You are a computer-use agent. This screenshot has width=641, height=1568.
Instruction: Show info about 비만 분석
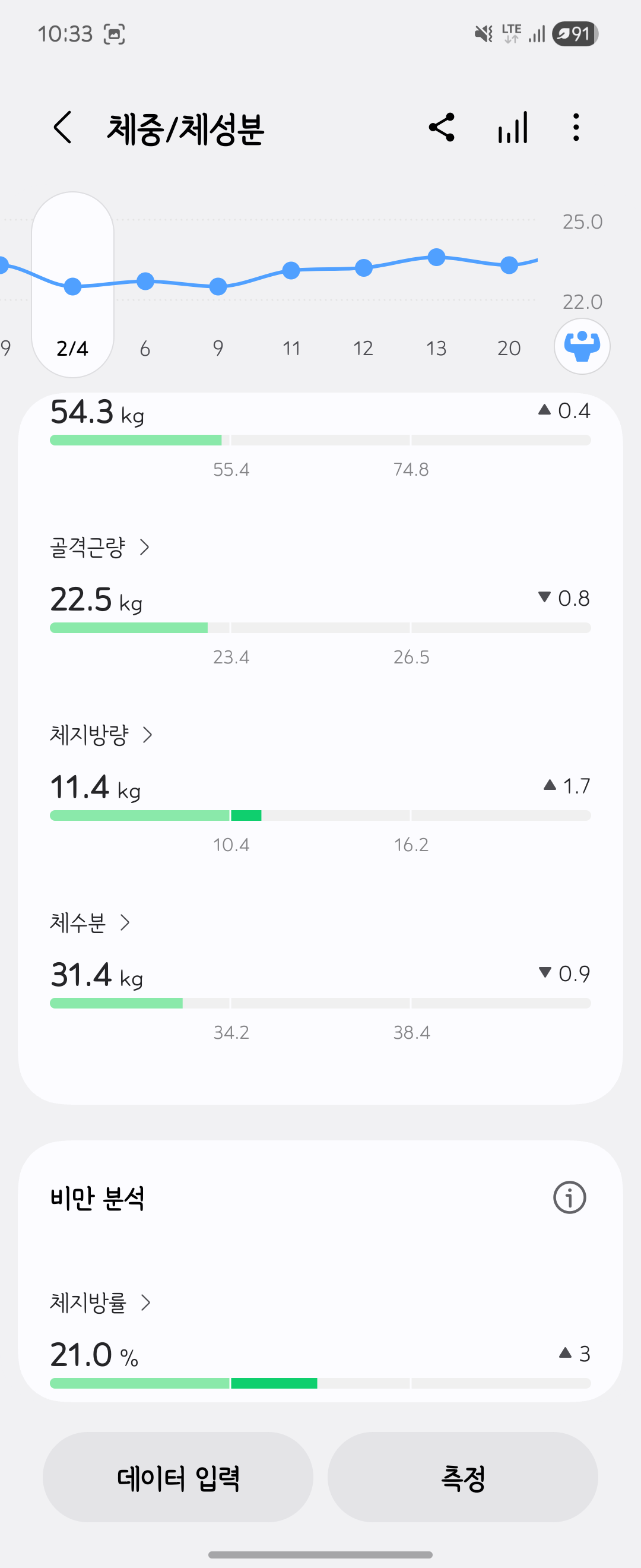[569, 1197]
